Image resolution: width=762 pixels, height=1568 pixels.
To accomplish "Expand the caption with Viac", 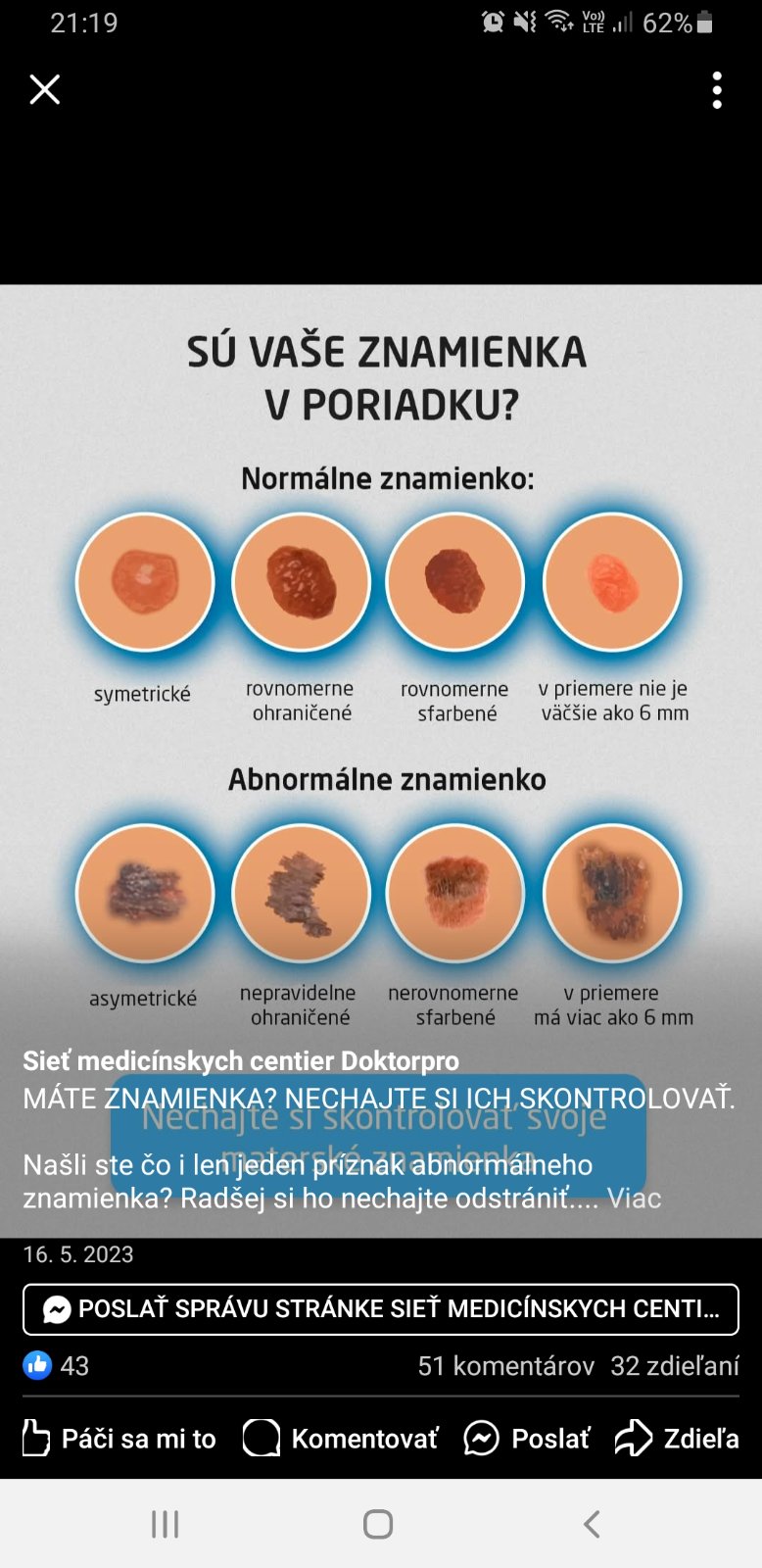I will (634, 1198).
